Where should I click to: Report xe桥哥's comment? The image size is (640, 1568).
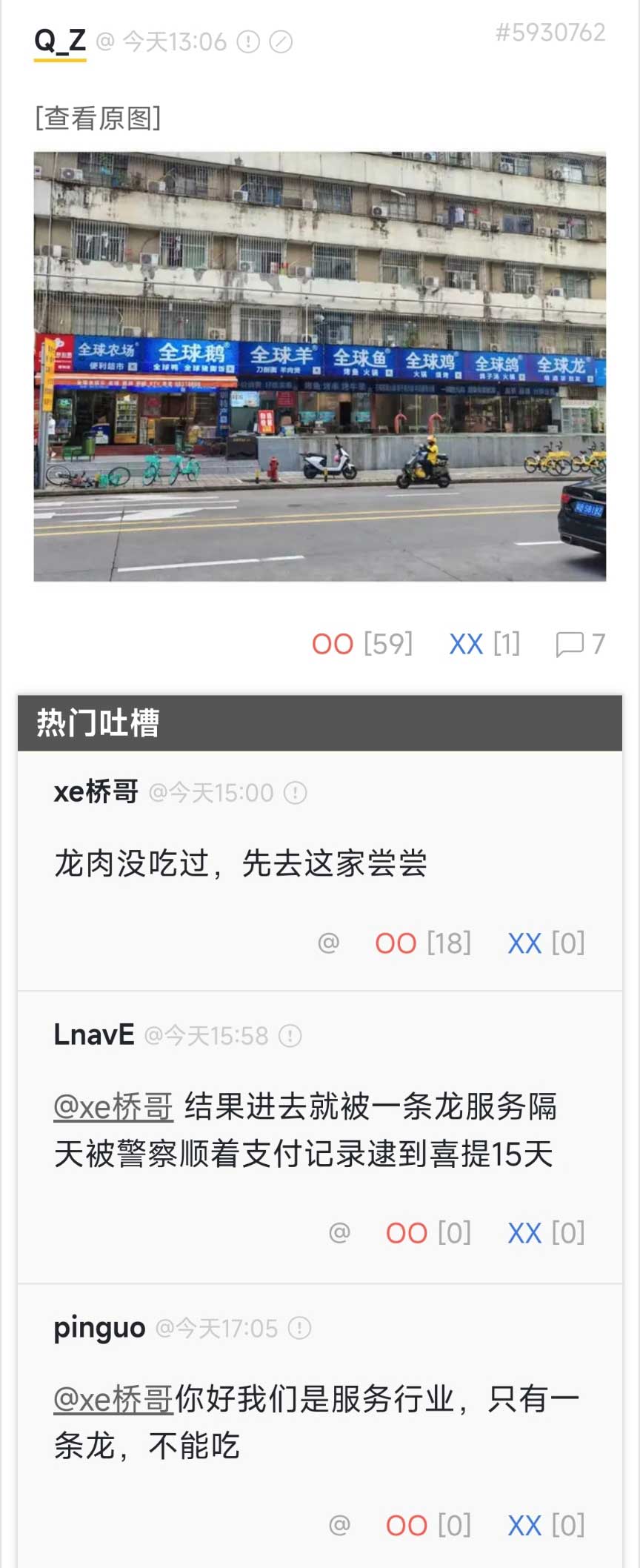(296, 793)
